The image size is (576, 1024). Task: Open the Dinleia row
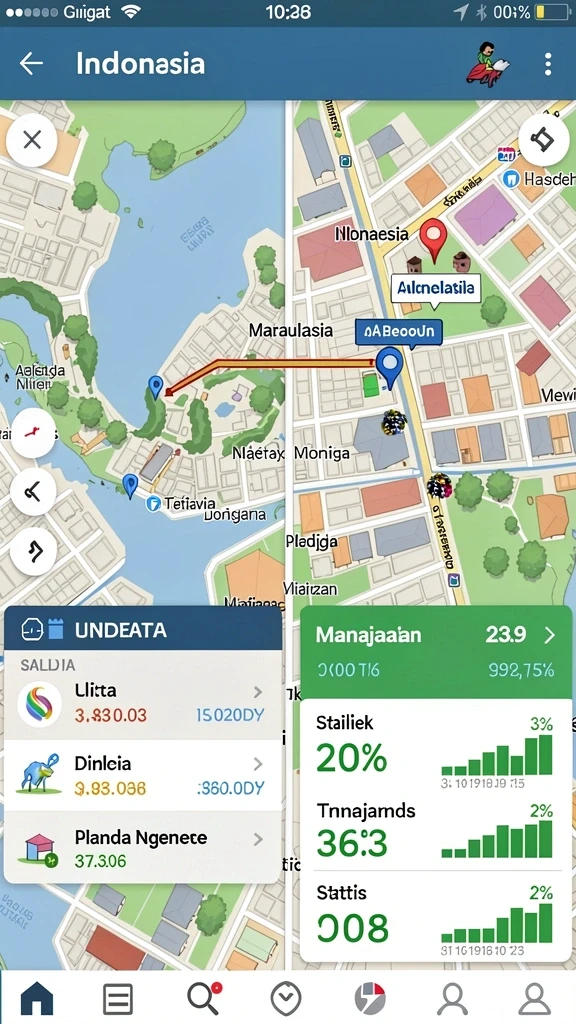(143, 775)
